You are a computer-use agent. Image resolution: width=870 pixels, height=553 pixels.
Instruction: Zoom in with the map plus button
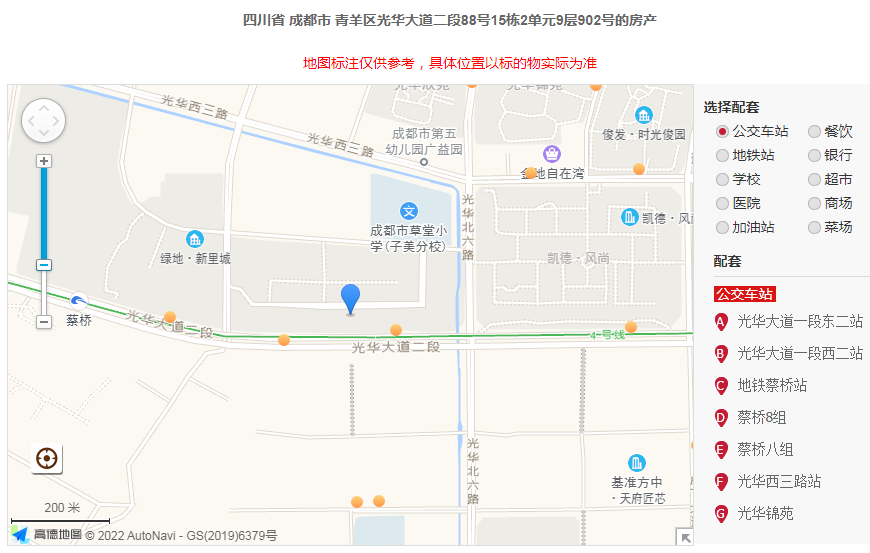pyautogui.click(x=44, y=161)
